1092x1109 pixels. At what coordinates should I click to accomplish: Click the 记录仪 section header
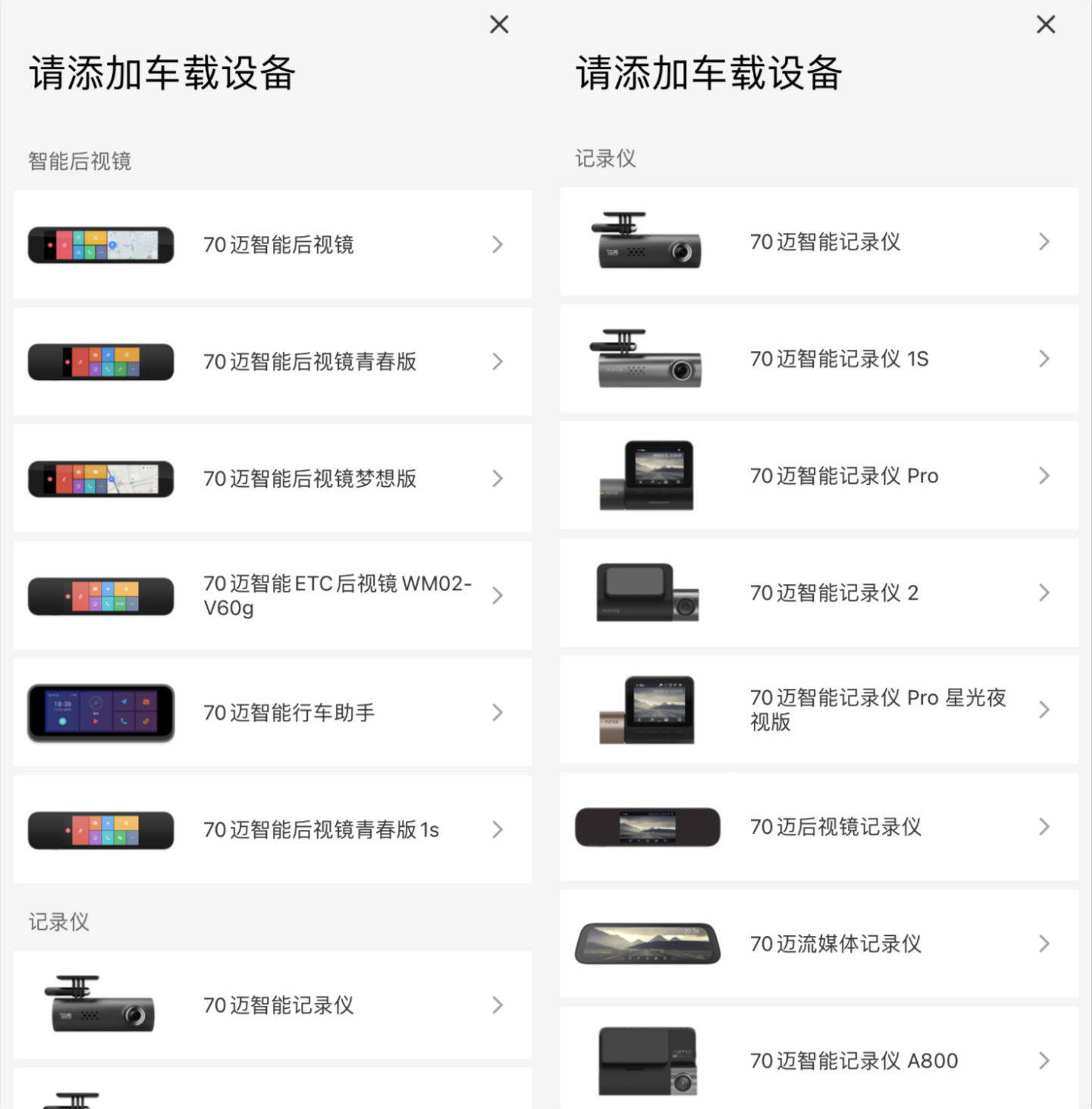pyautogui.click(x=604, y=158)
